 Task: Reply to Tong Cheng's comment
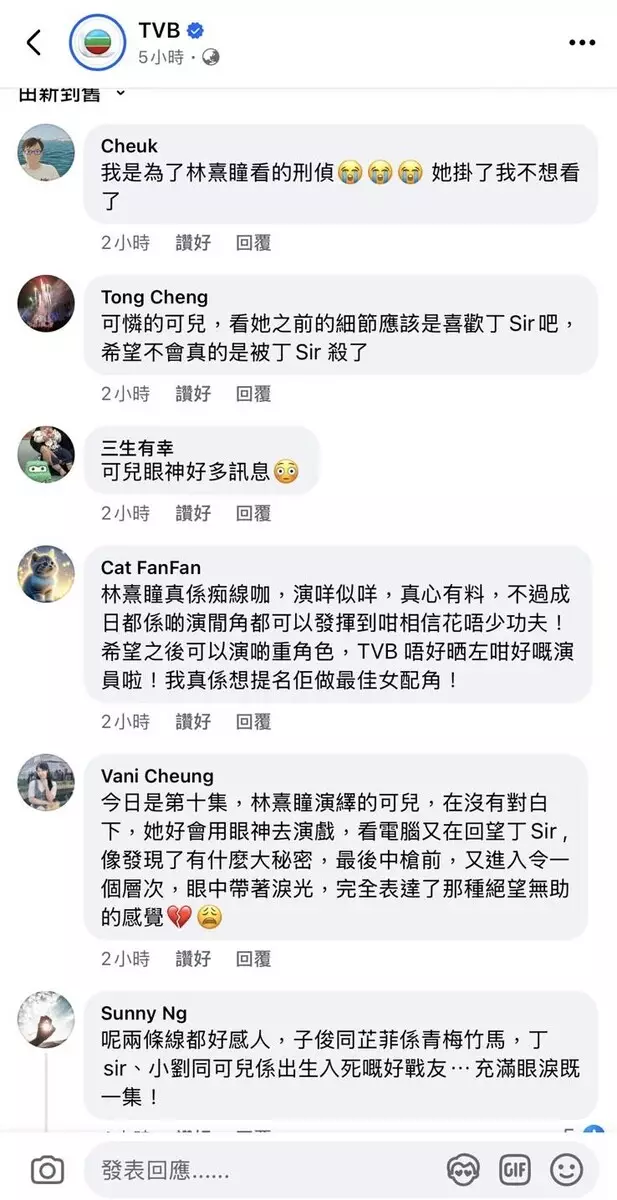[253, 394]
